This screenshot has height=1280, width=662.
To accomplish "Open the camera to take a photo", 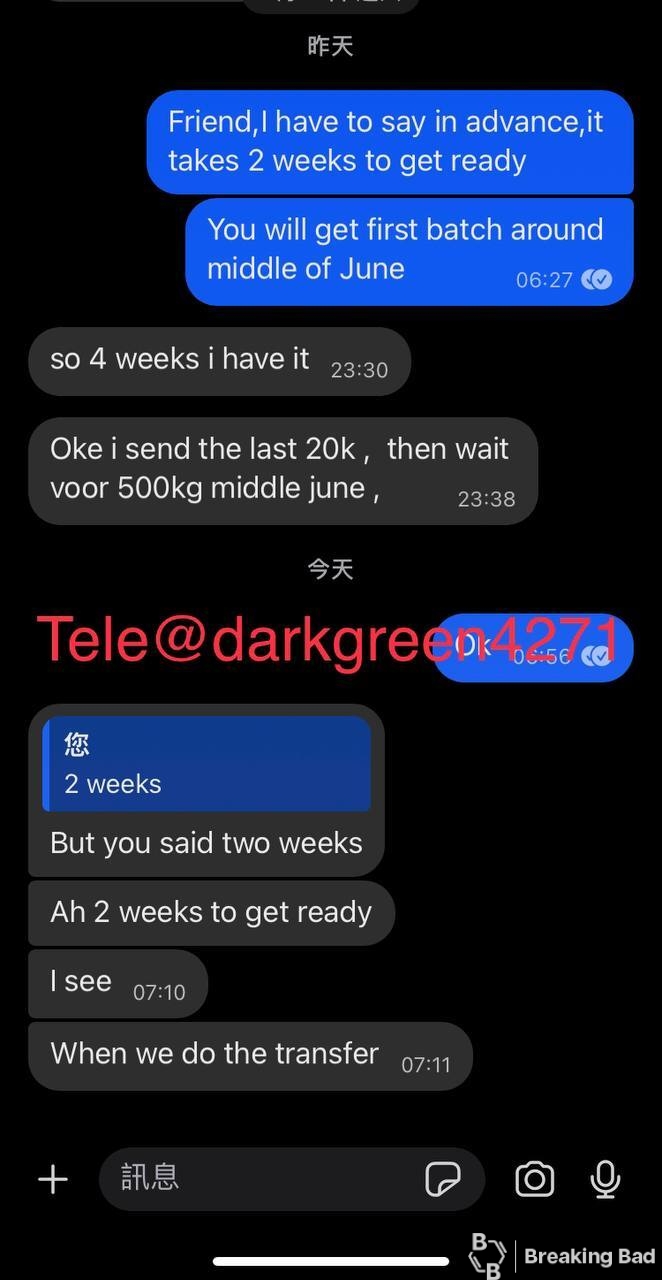I will pyautogui.click(x=535, y=1179).
